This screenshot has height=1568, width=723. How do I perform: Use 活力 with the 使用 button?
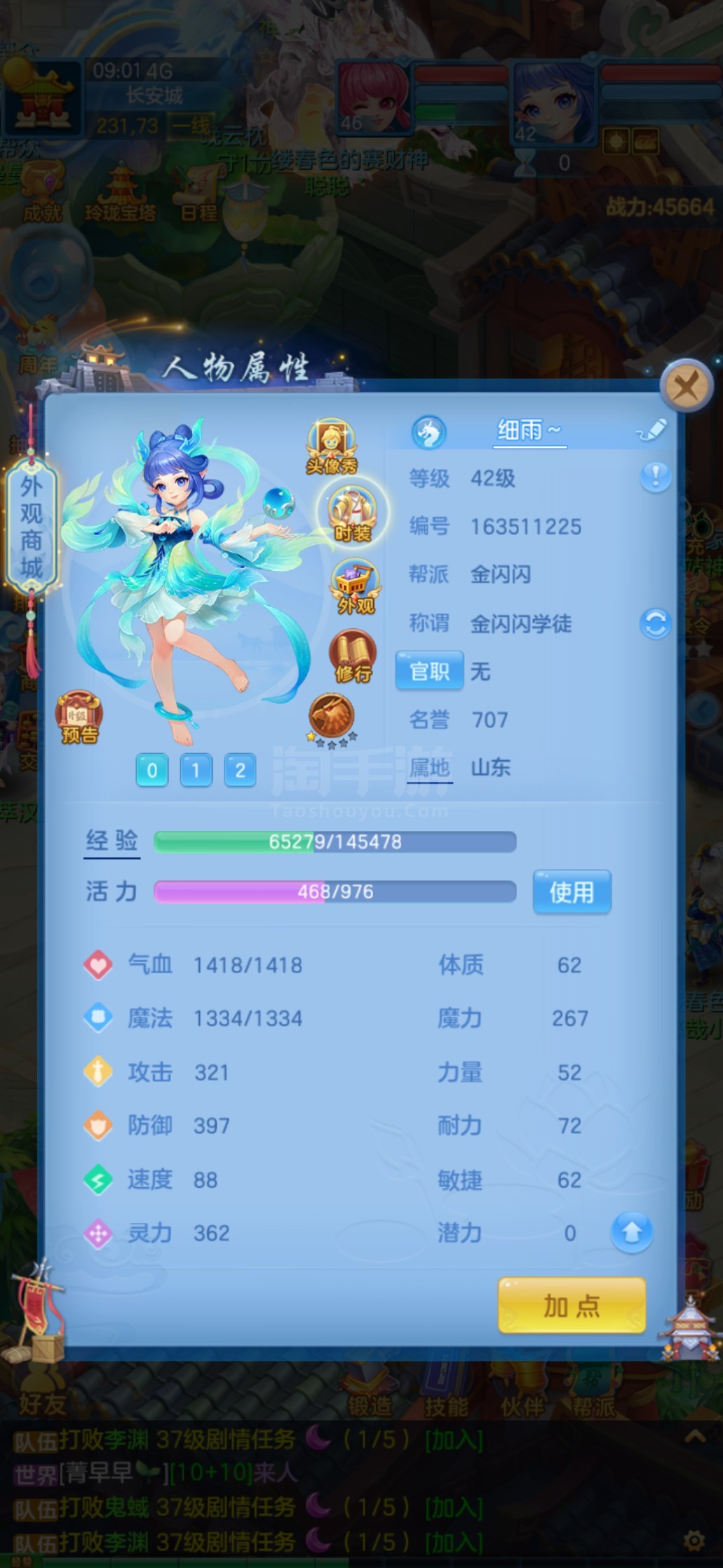572,892
